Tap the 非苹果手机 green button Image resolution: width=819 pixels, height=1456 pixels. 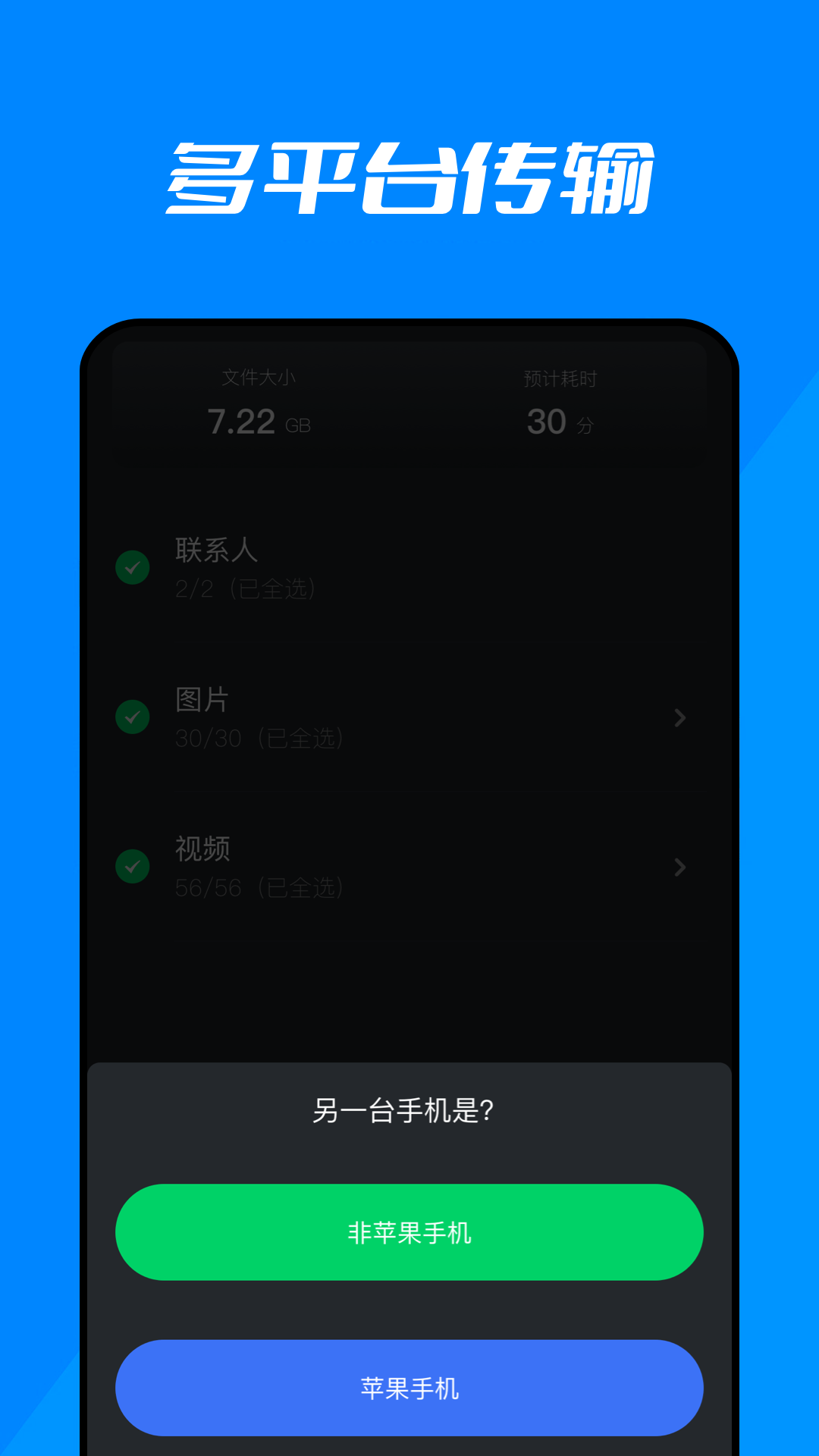click(x=409, y=1232)
